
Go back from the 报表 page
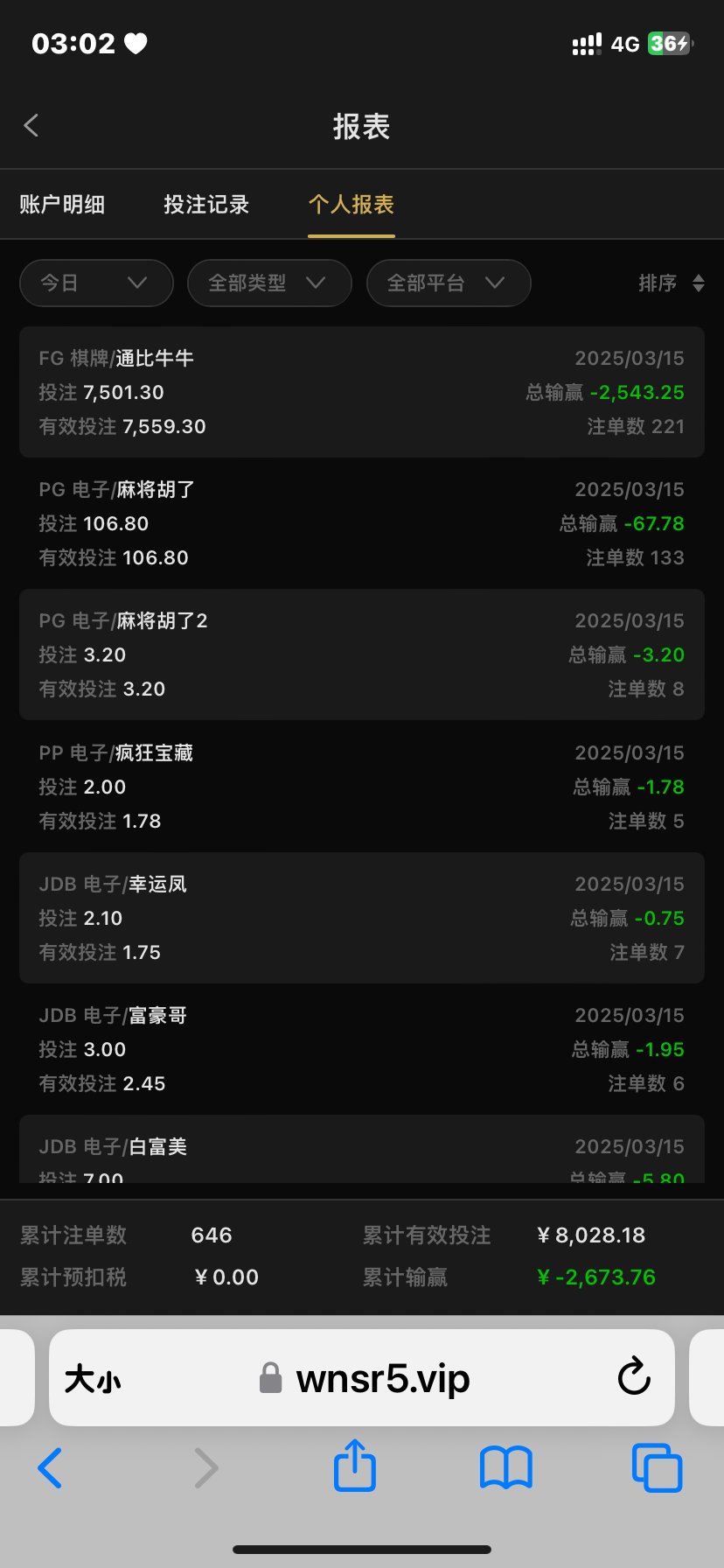click(x=31, y=126)
